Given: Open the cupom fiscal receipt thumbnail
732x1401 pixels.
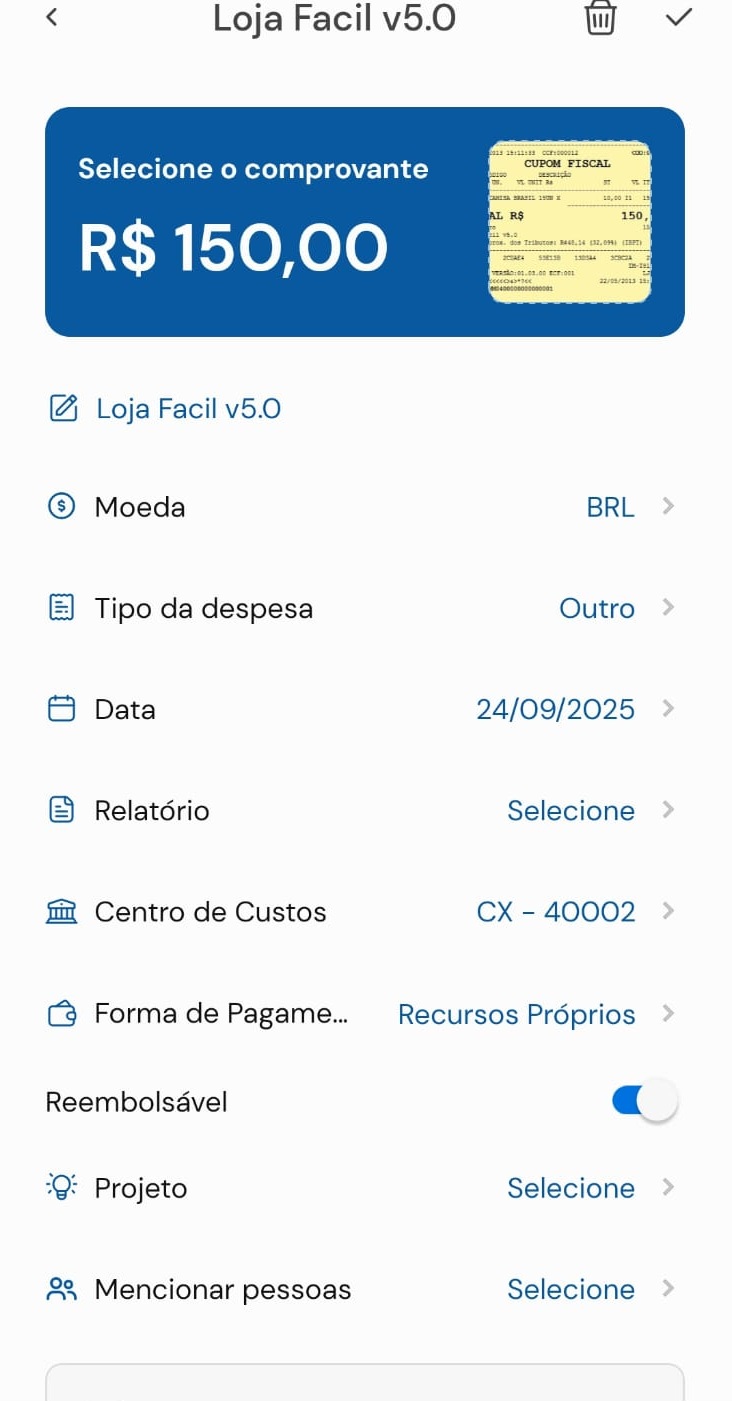Looking at the screenshot, I should (569, 222).
